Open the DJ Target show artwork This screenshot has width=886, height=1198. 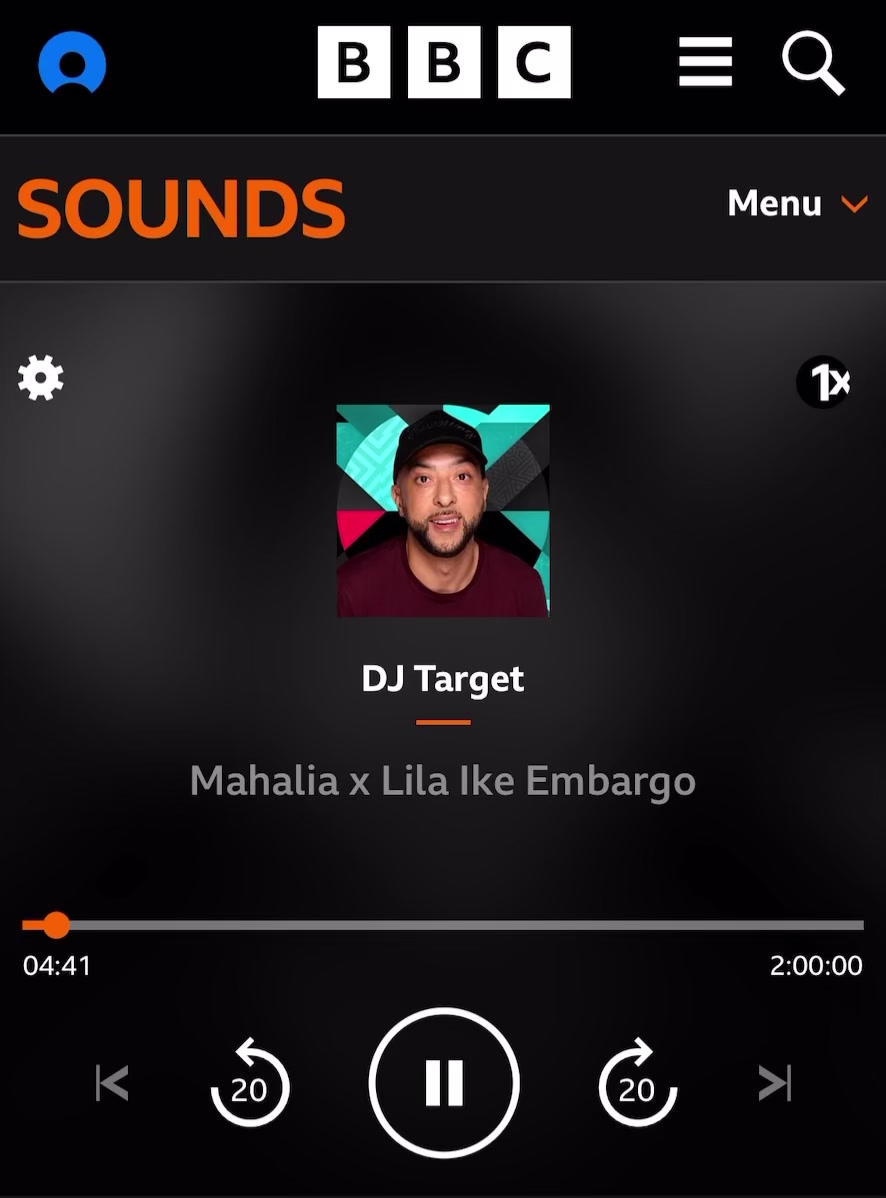[x=443, y=510]
